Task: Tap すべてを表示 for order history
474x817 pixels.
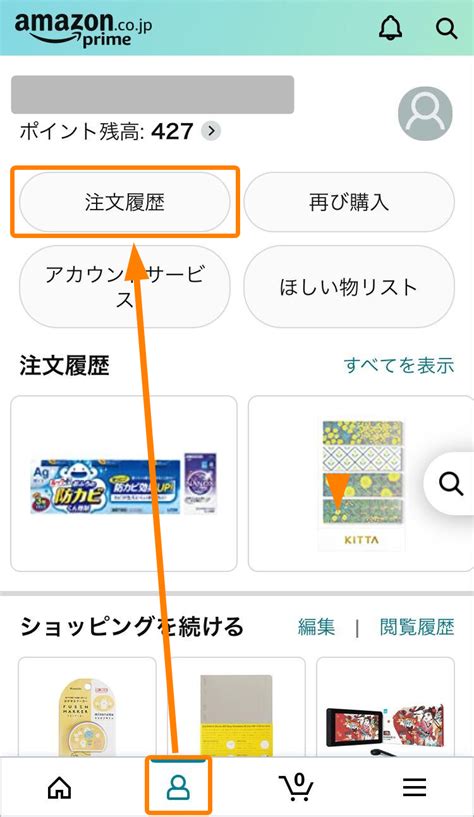Action: [x=398, y=365]
